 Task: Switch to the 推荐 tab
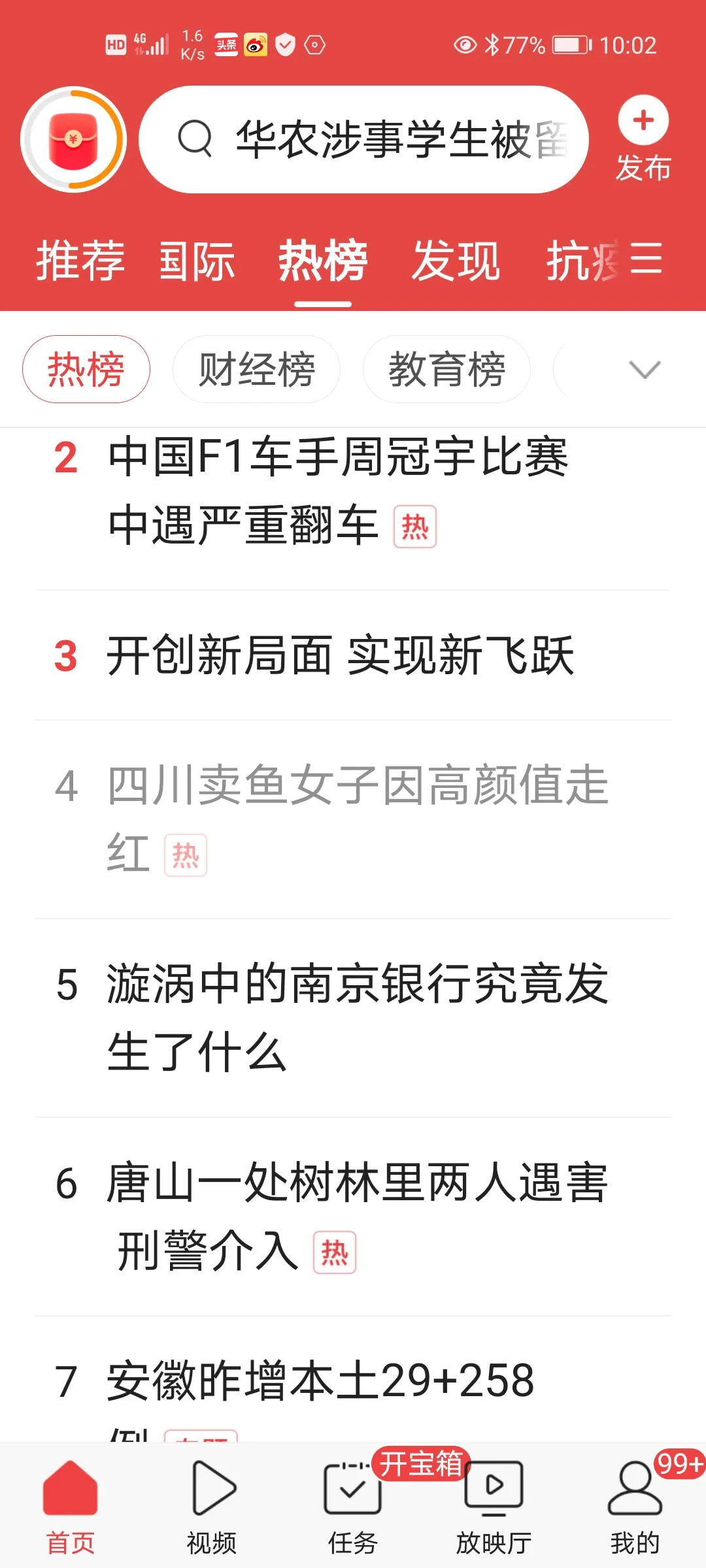pyautogui.click(x=80, y=261)
